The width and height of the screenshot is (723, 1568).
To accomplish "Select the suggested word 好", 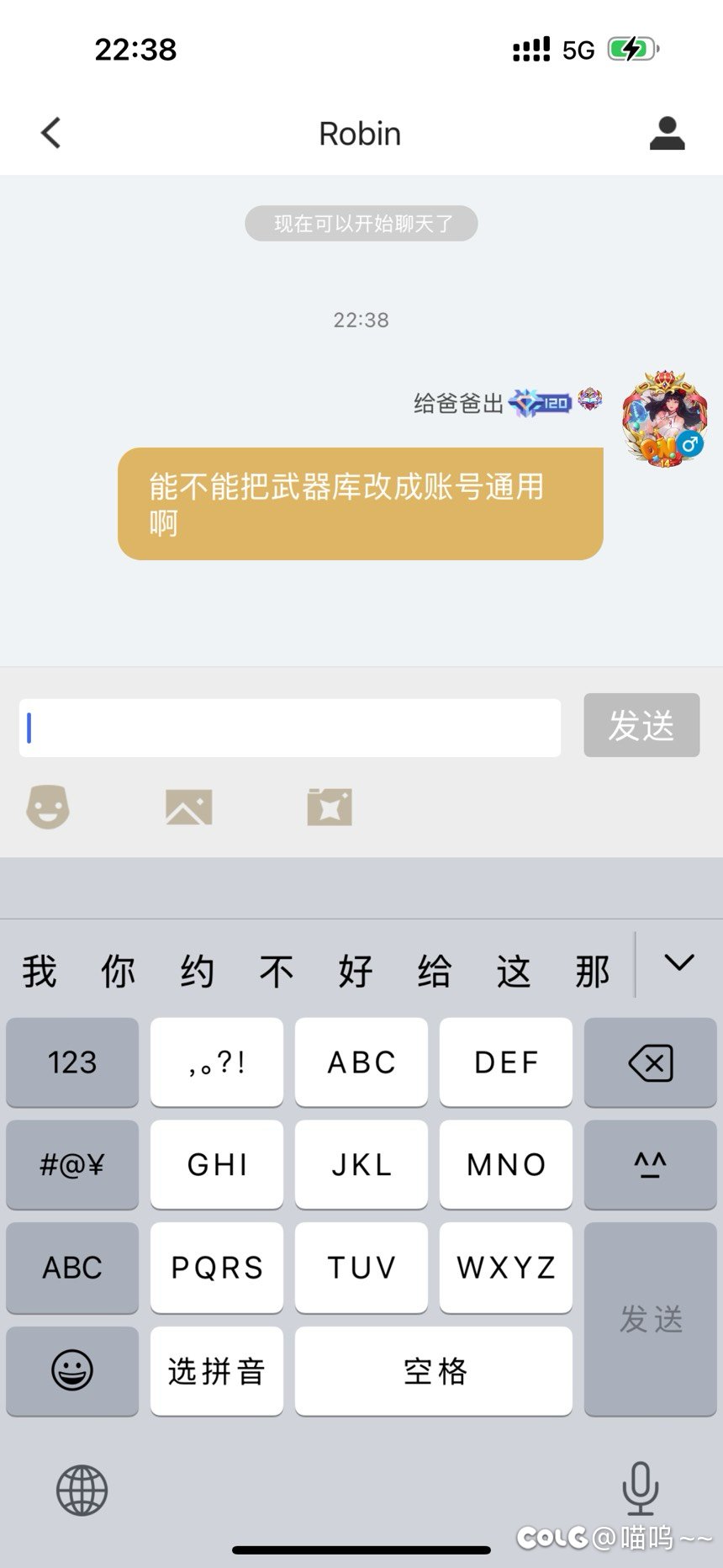I will pos(356,972).
